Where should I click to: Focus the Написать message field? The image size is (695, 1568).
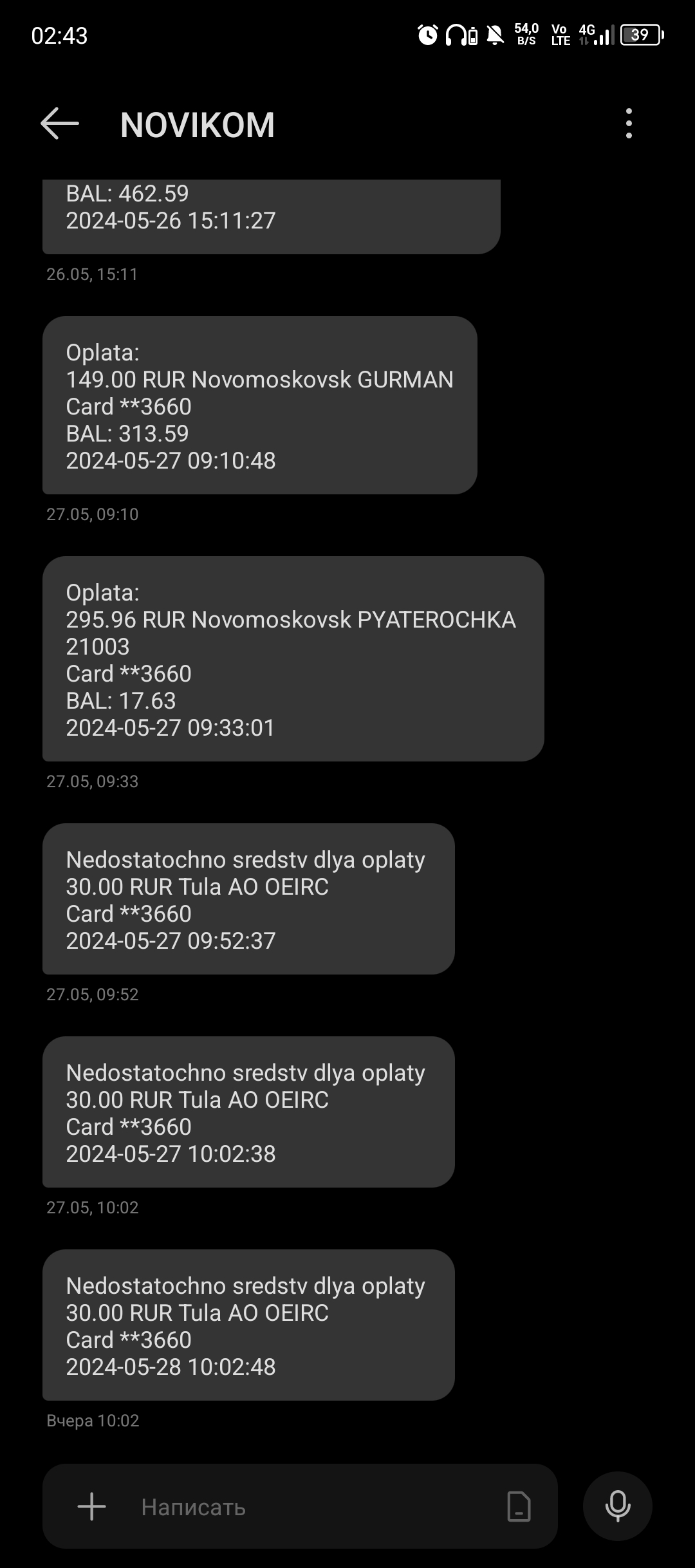(x=309, y=1507)
